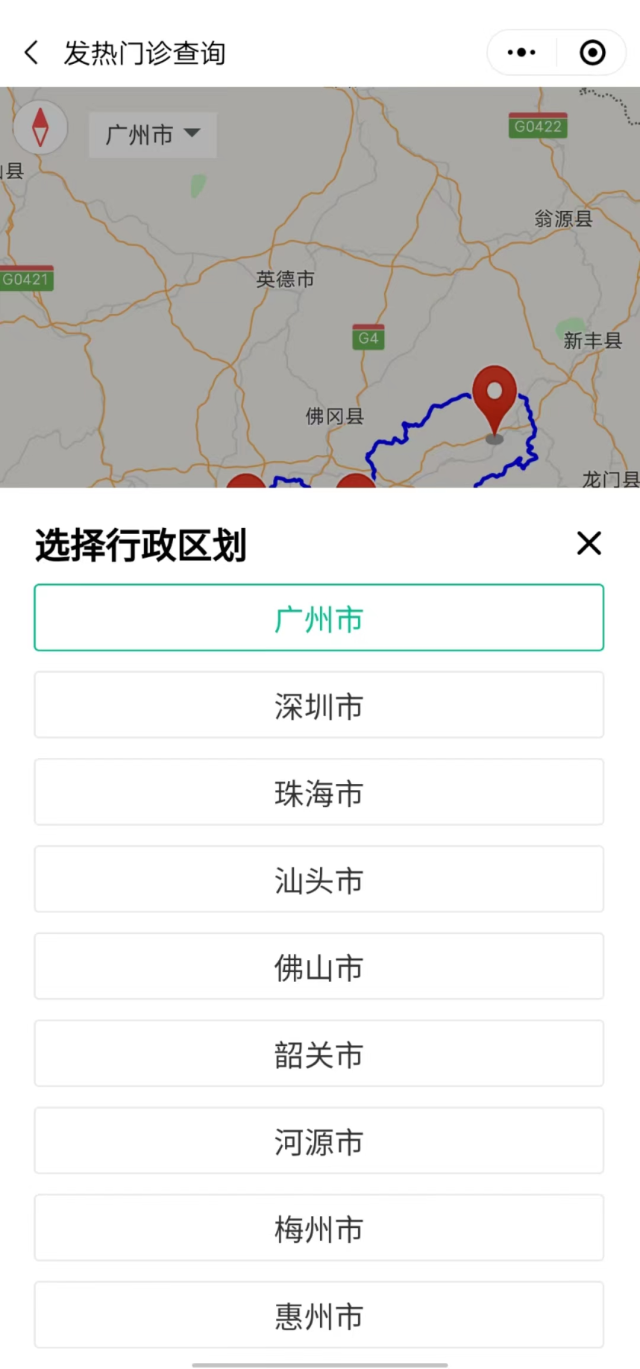Pick 河源市 in the region list

[x=319, y=1140]
